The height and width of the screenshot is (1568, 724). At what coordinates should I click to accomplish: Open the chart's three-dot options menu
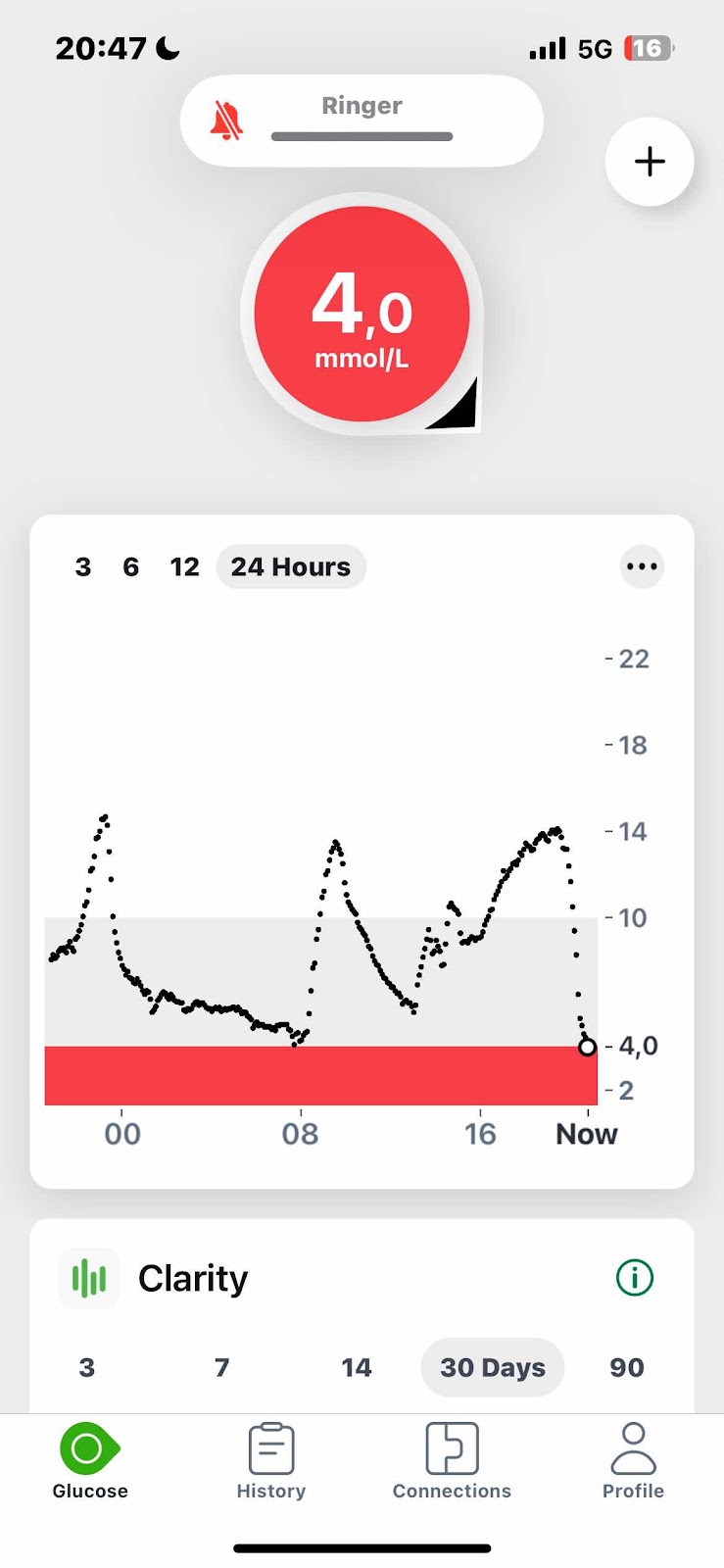[642, 566]
